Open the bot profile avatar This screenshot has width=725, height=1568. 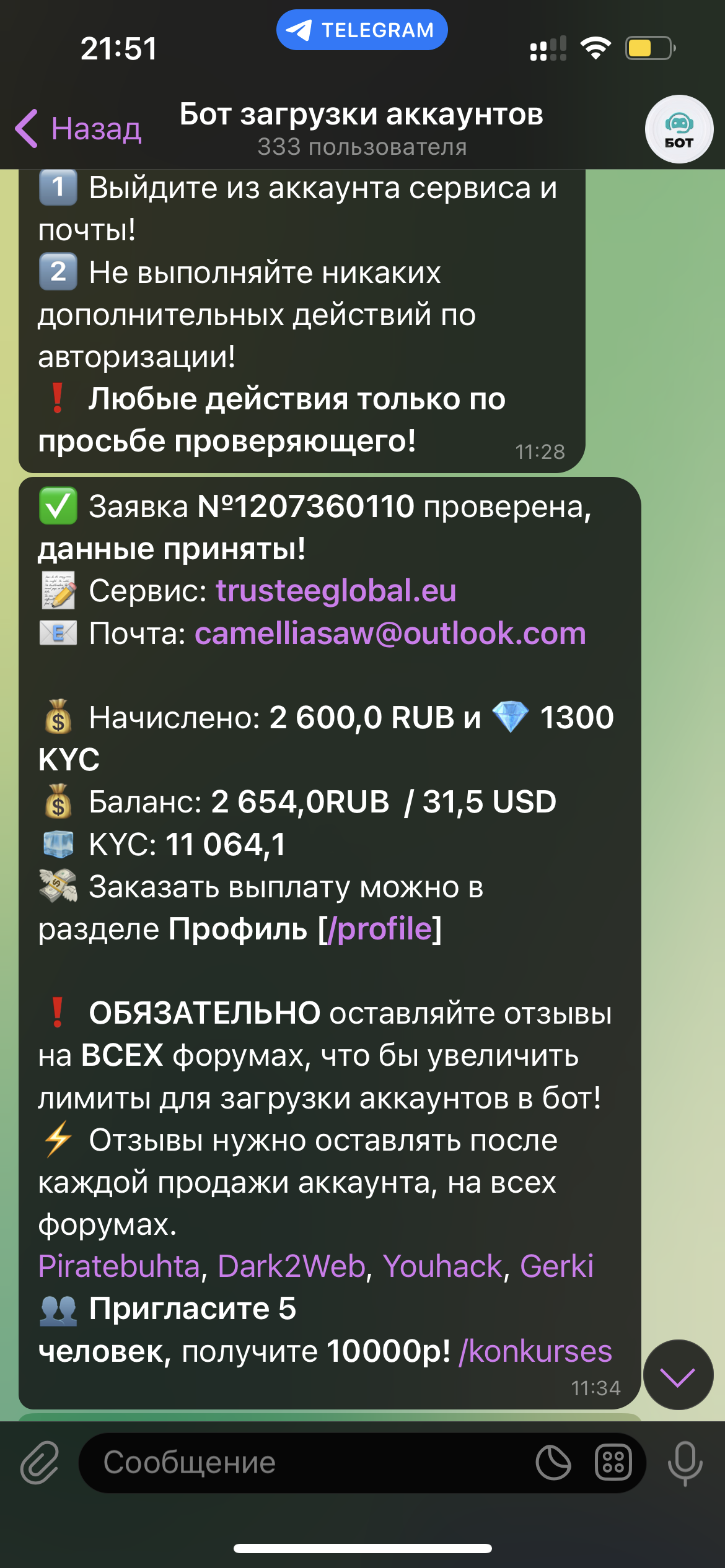pos(679,129)
